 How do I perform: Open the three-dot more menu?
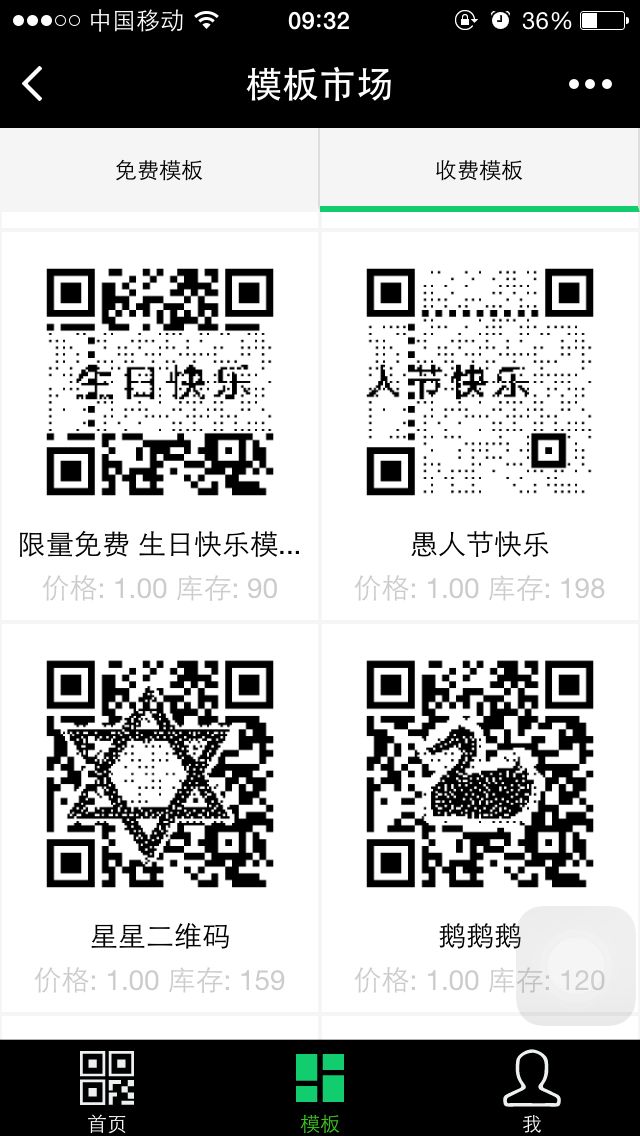590,84
